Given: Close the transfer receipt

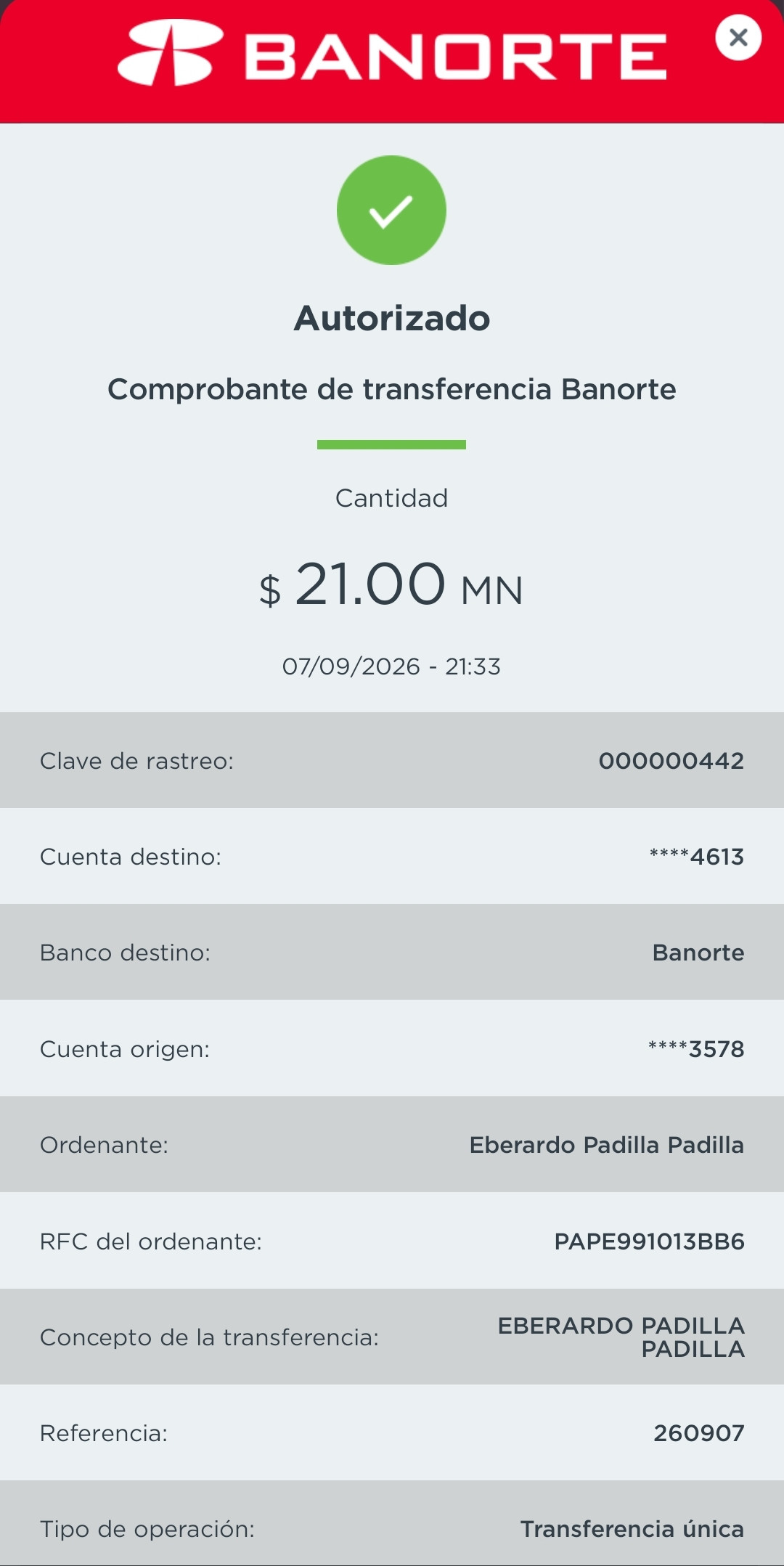Looking at the screenshot, I should tap(738, 37).
